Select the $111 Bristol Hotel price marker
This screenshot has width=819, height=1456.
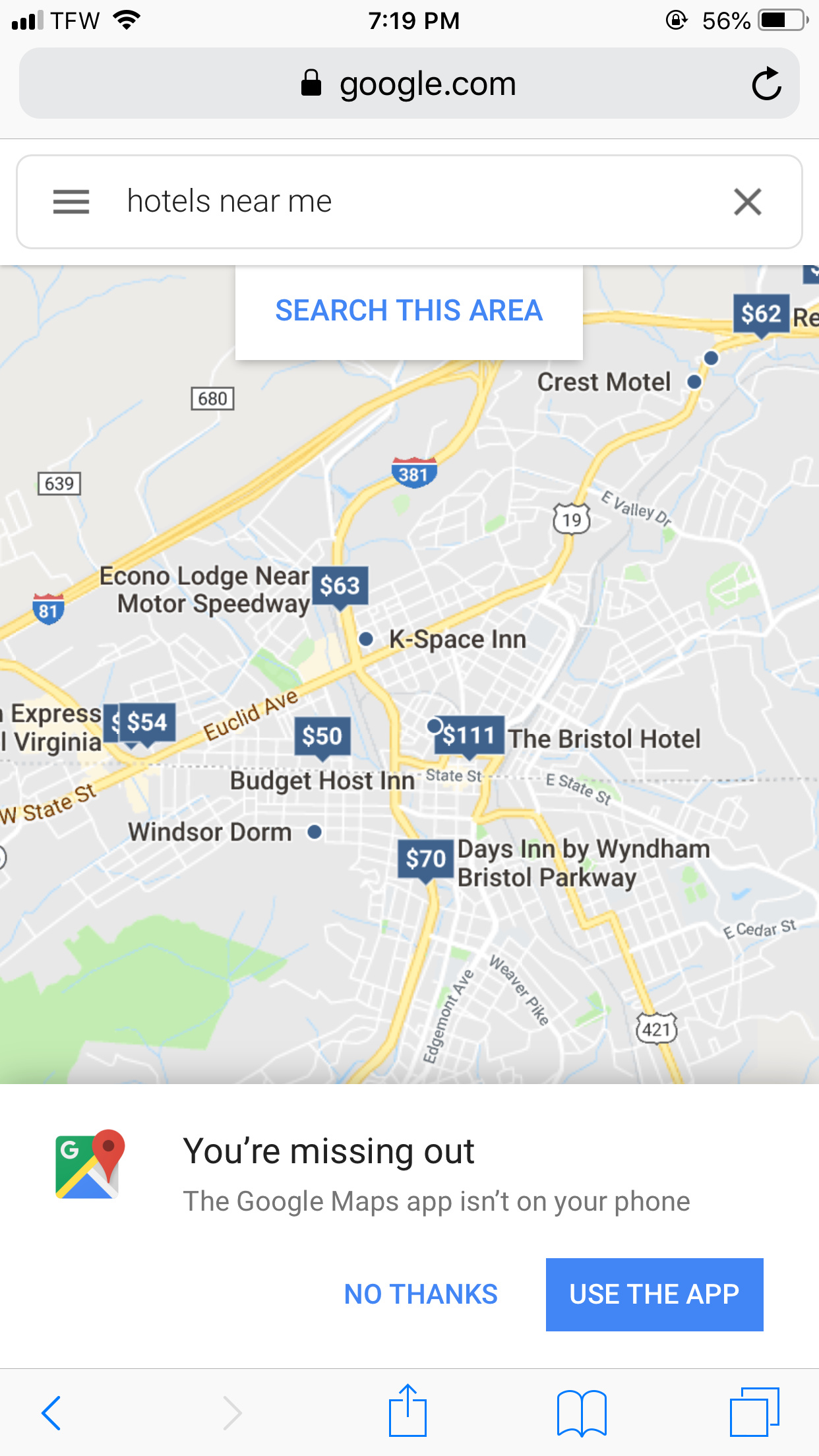coord(468,735)
